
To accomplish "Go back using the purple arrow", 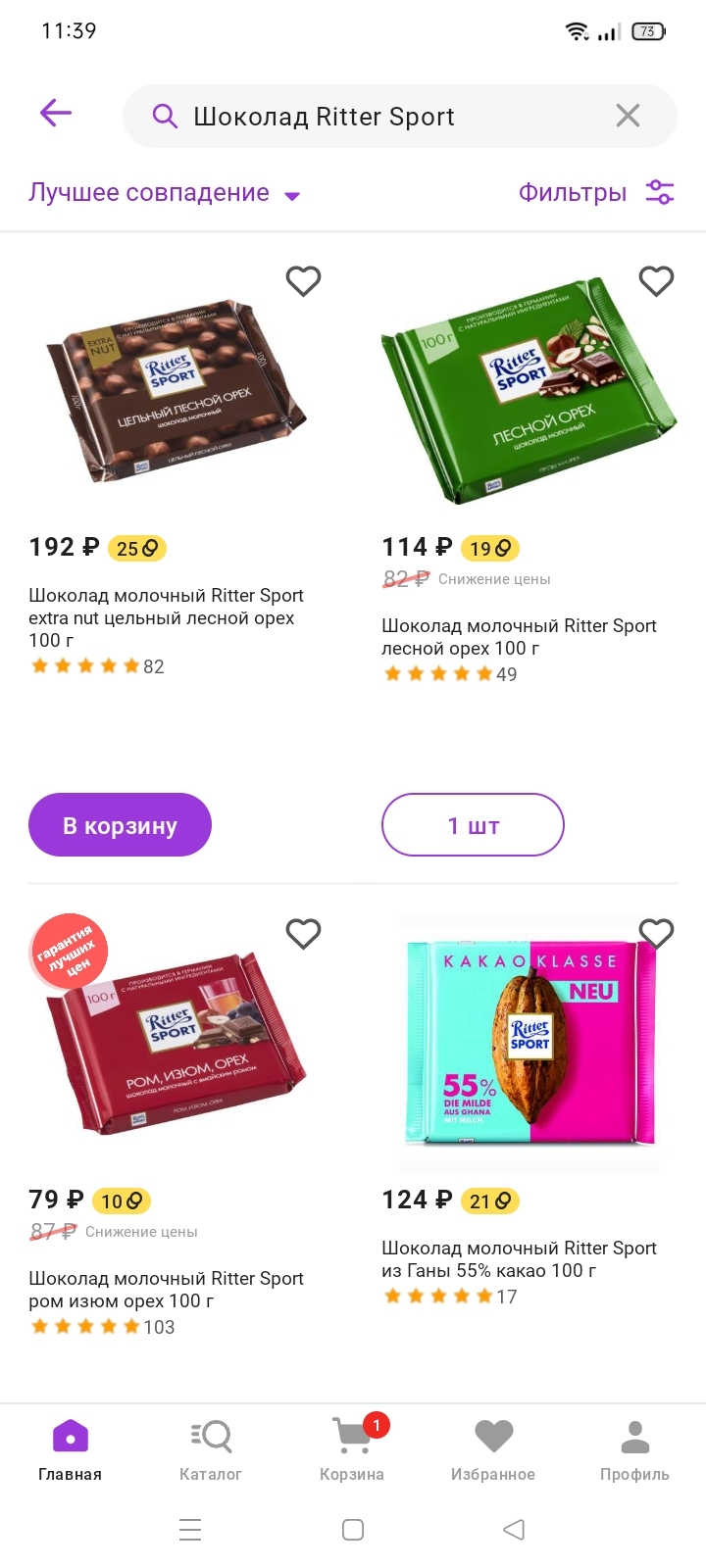I will tap(56, 114).
